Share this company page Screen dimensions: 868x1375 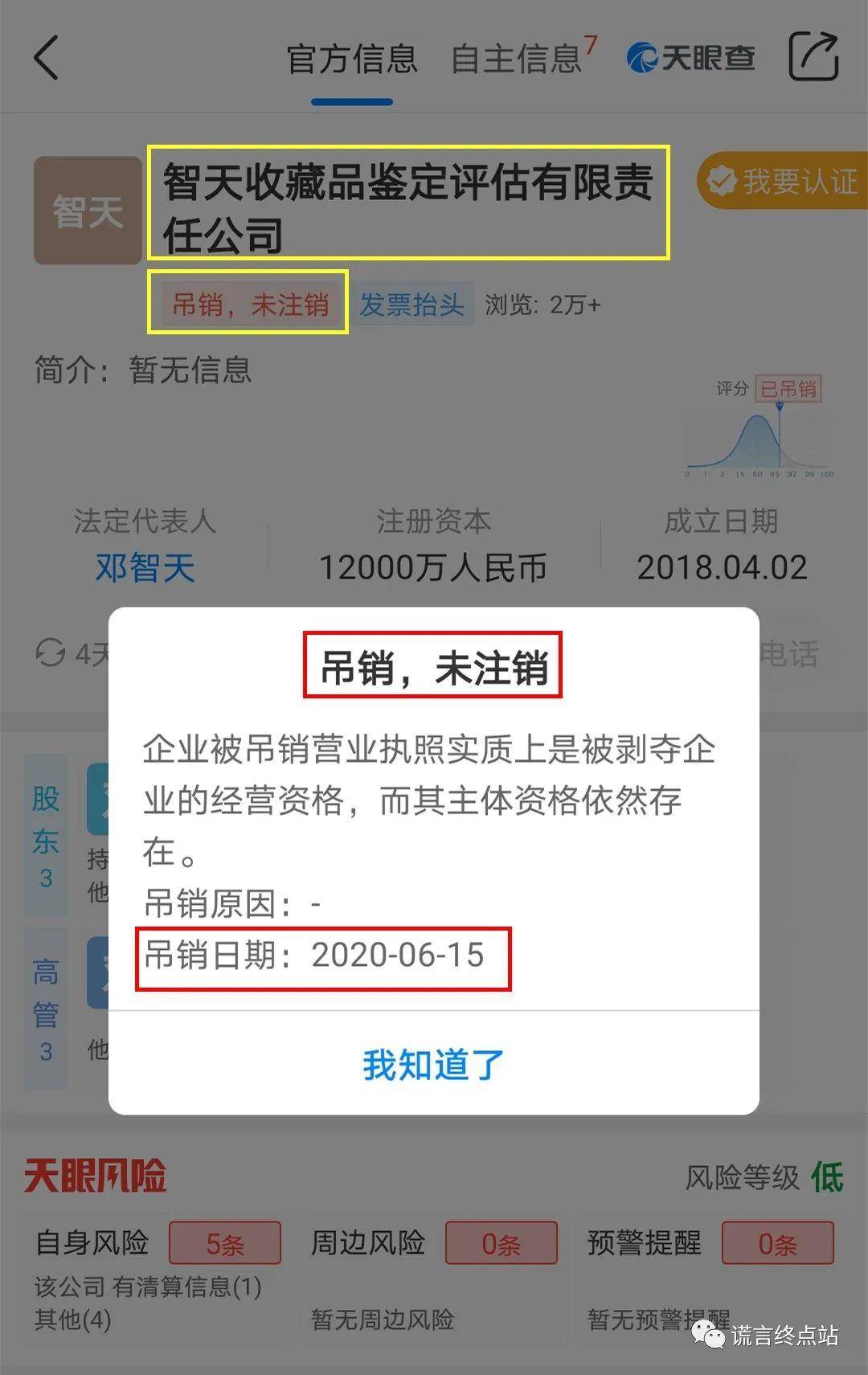813,57
